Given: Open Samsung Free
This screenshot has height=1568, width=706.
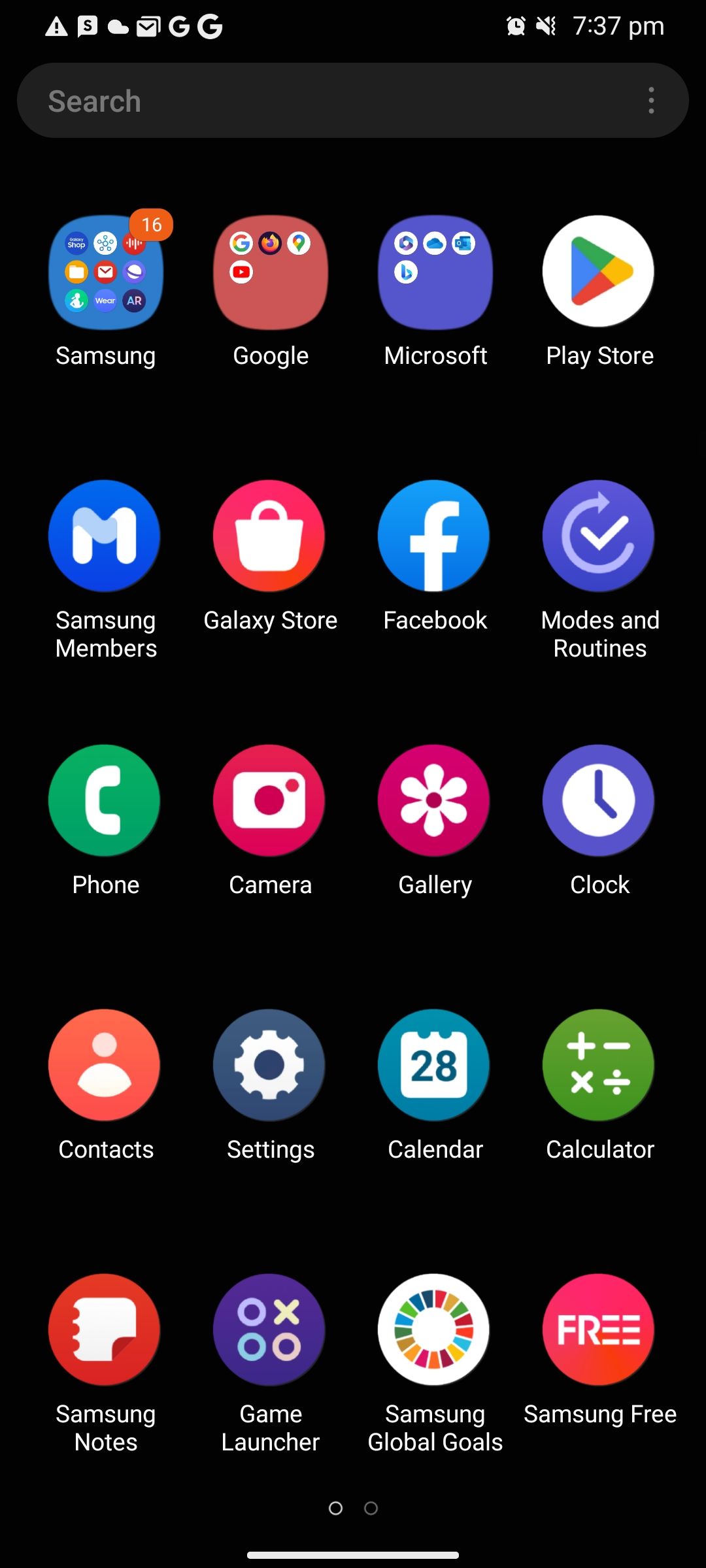Looking at the screenshot, I should [x=599, y=1330].
